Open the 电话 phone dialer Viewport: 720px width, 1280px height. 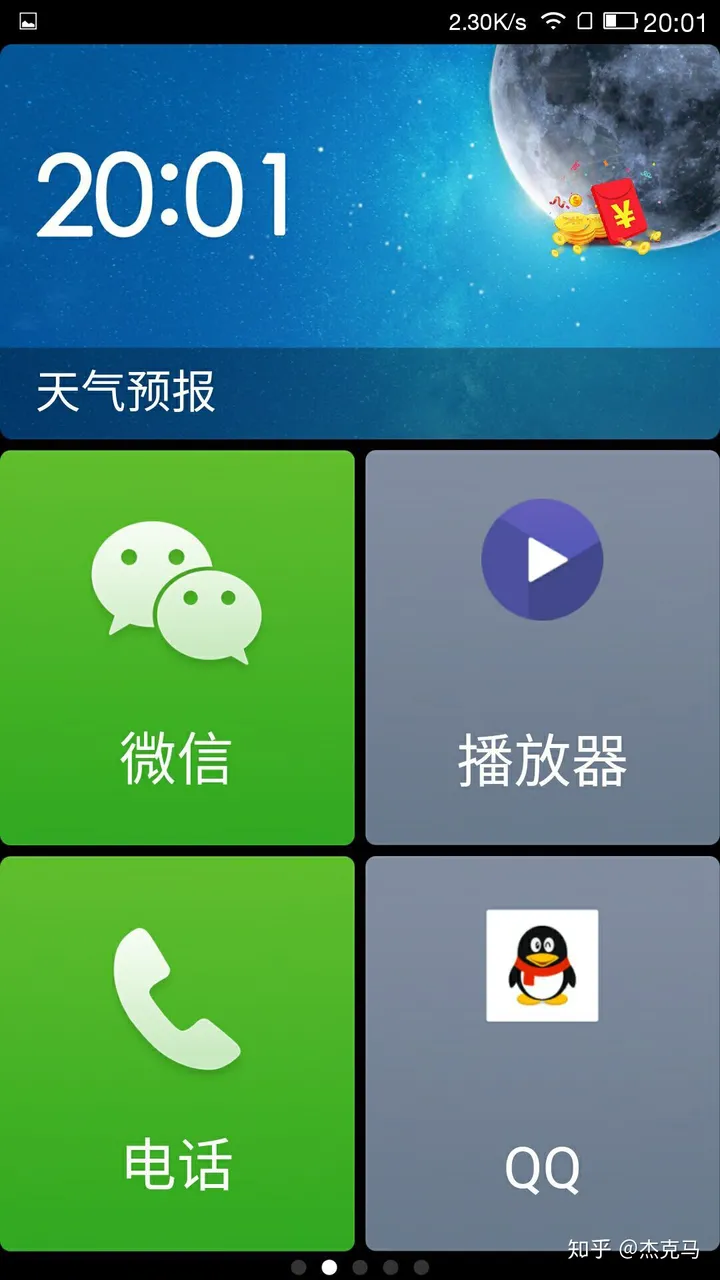click(177, 1053)
